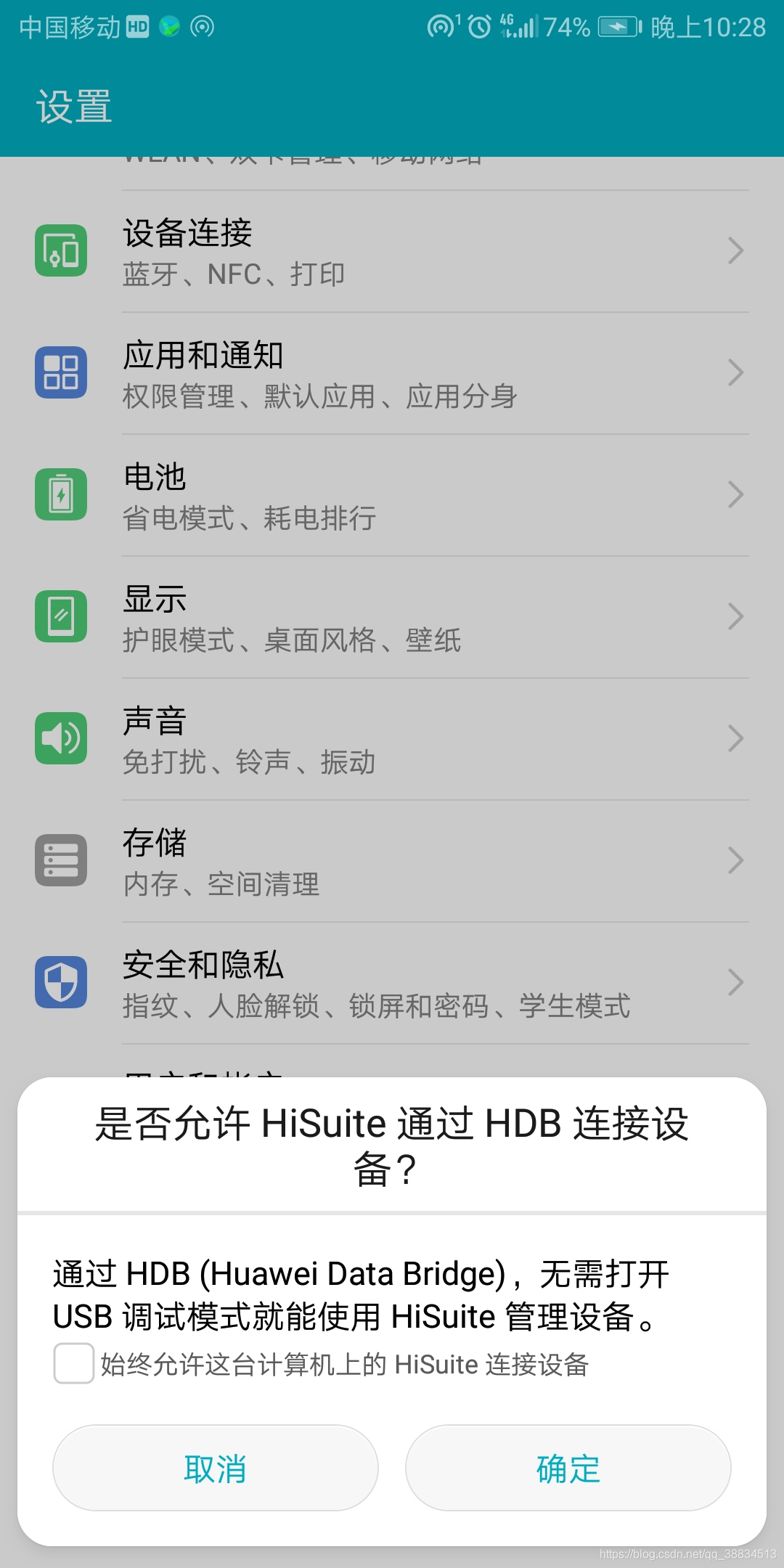This screenshot has width=784, height=1568.
Task: Select the green 电池 battery icon
Action: [62, 494]
